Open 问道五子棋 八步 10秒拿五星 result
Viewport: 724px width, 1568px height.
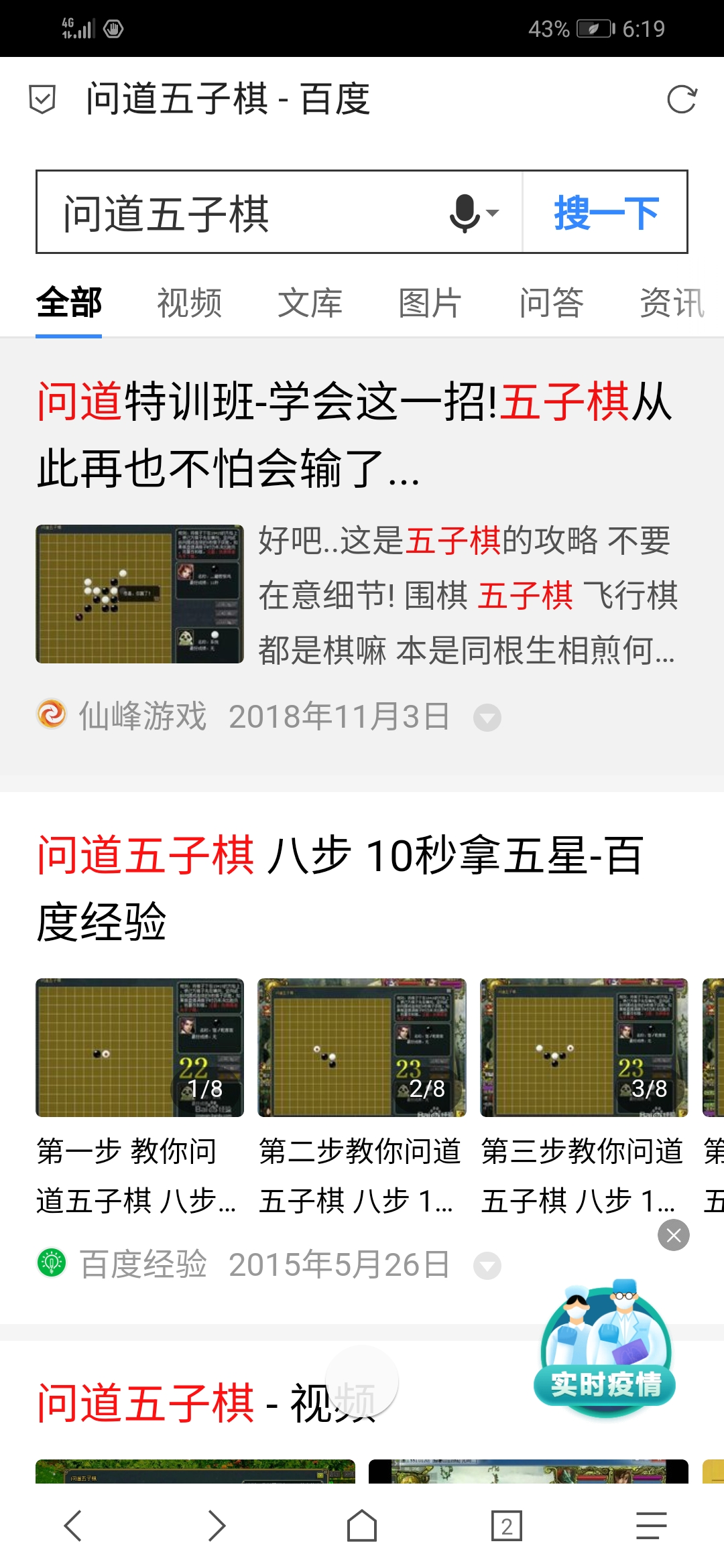[341, 888]
